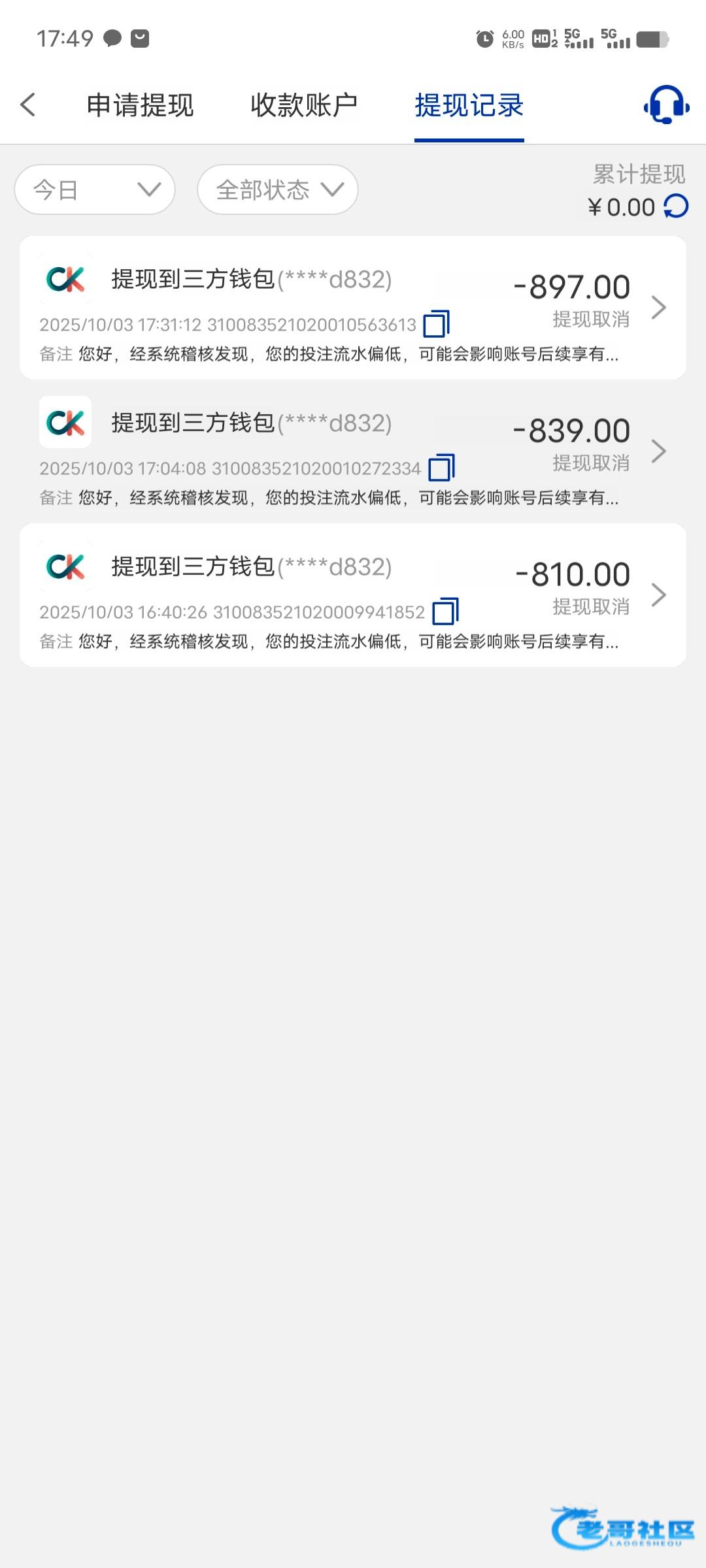Copy order number ending in 09941852
The image size is (706, 1568).
(445, 612)
